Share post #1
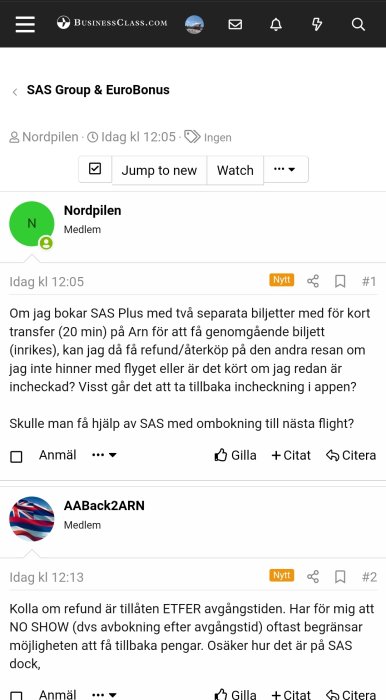This screenshot has height=700, width=386. (x=313, y=281)
